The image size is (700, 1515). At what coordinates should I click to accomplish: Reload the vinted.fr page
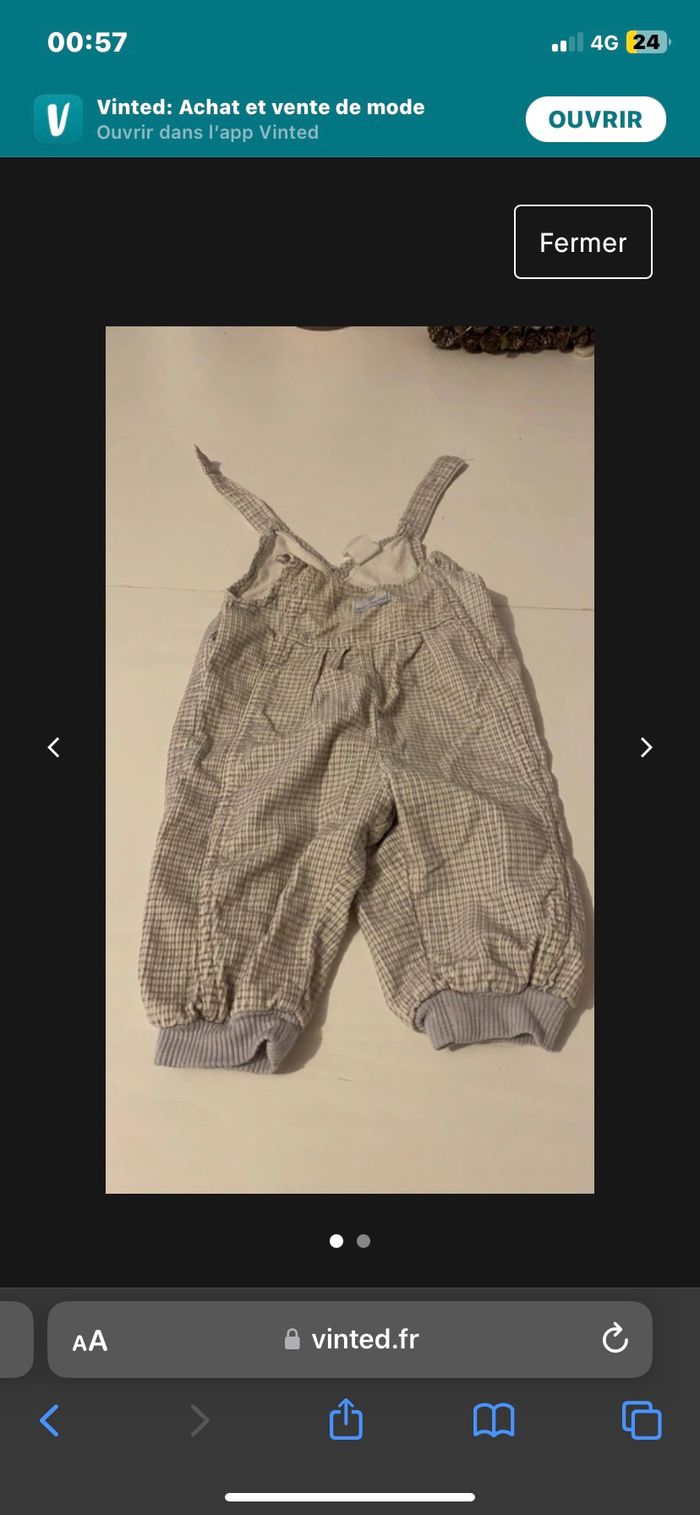(x=615, y=1339)
